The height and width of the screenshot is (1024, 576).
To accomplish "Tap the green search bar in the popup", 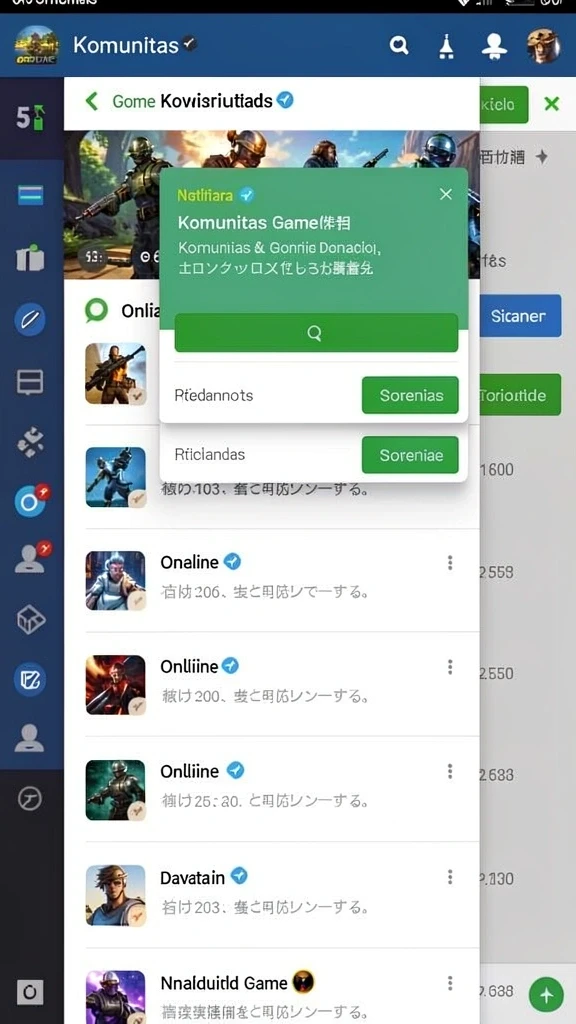I will 316,333.
